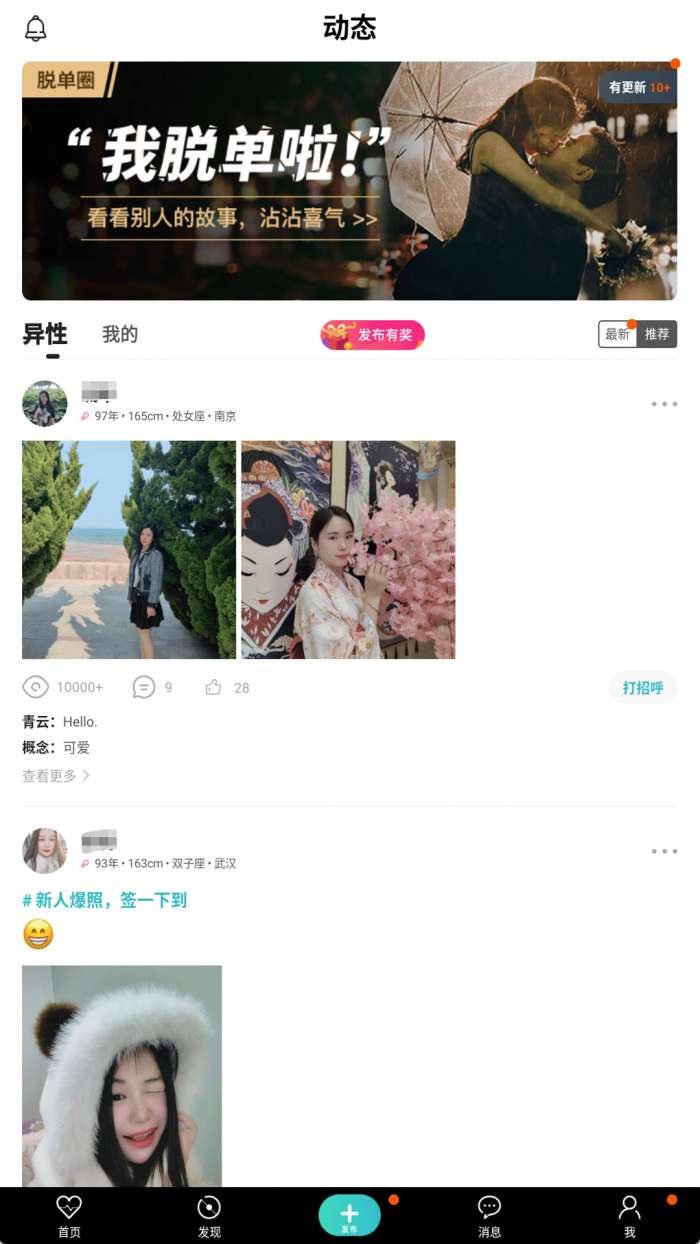Open the notifications bell
The image size is (700, 1244).
click(36, 29)
